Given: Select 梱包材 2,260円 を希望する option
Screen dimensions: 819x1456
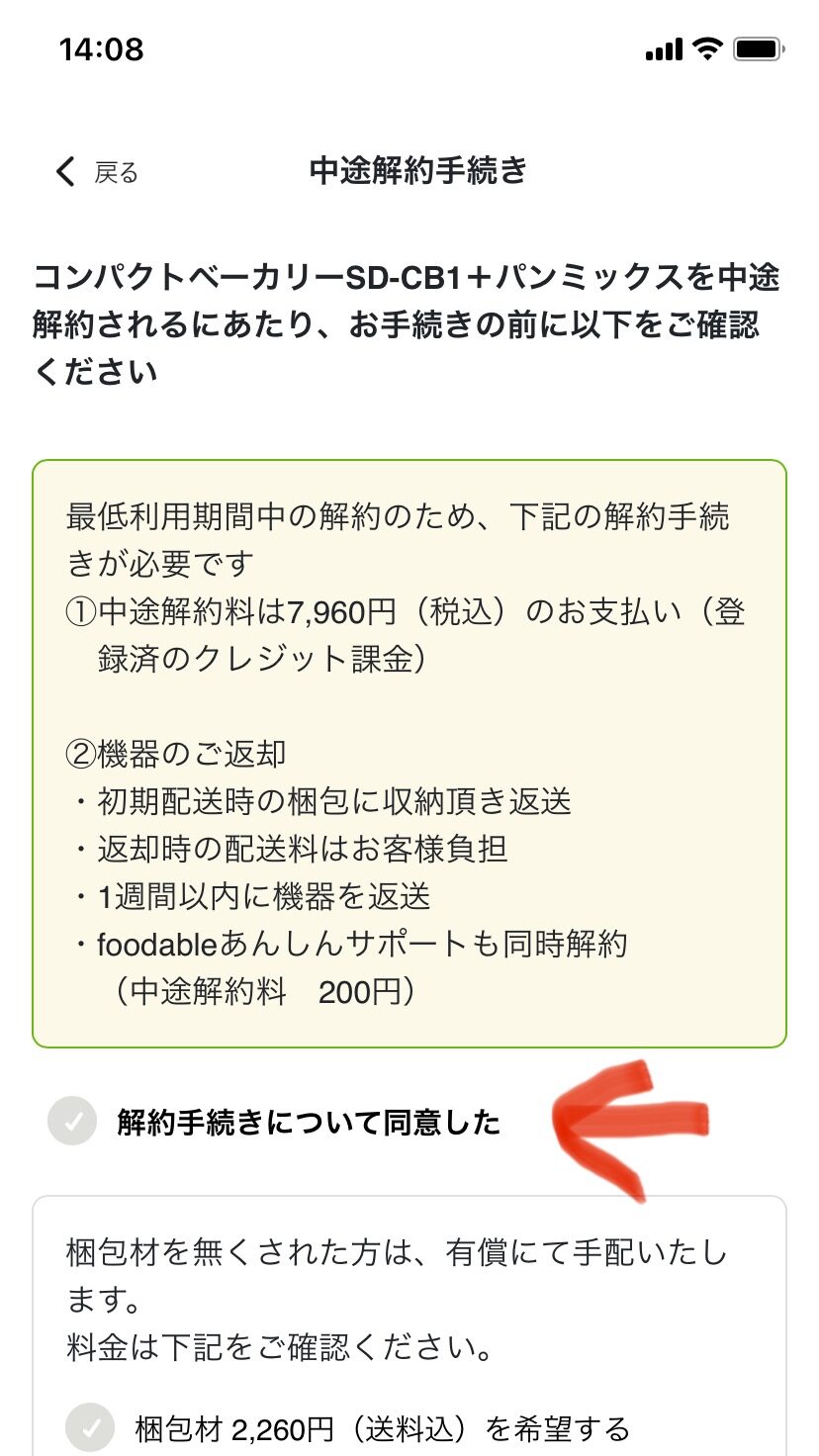Looking at the screenshot, I should (x=90, y=1428).
